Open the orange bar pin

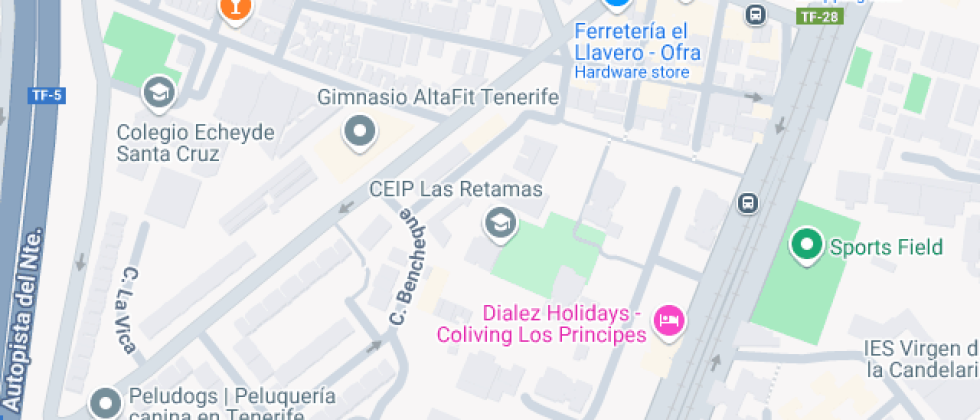point(235,8)
